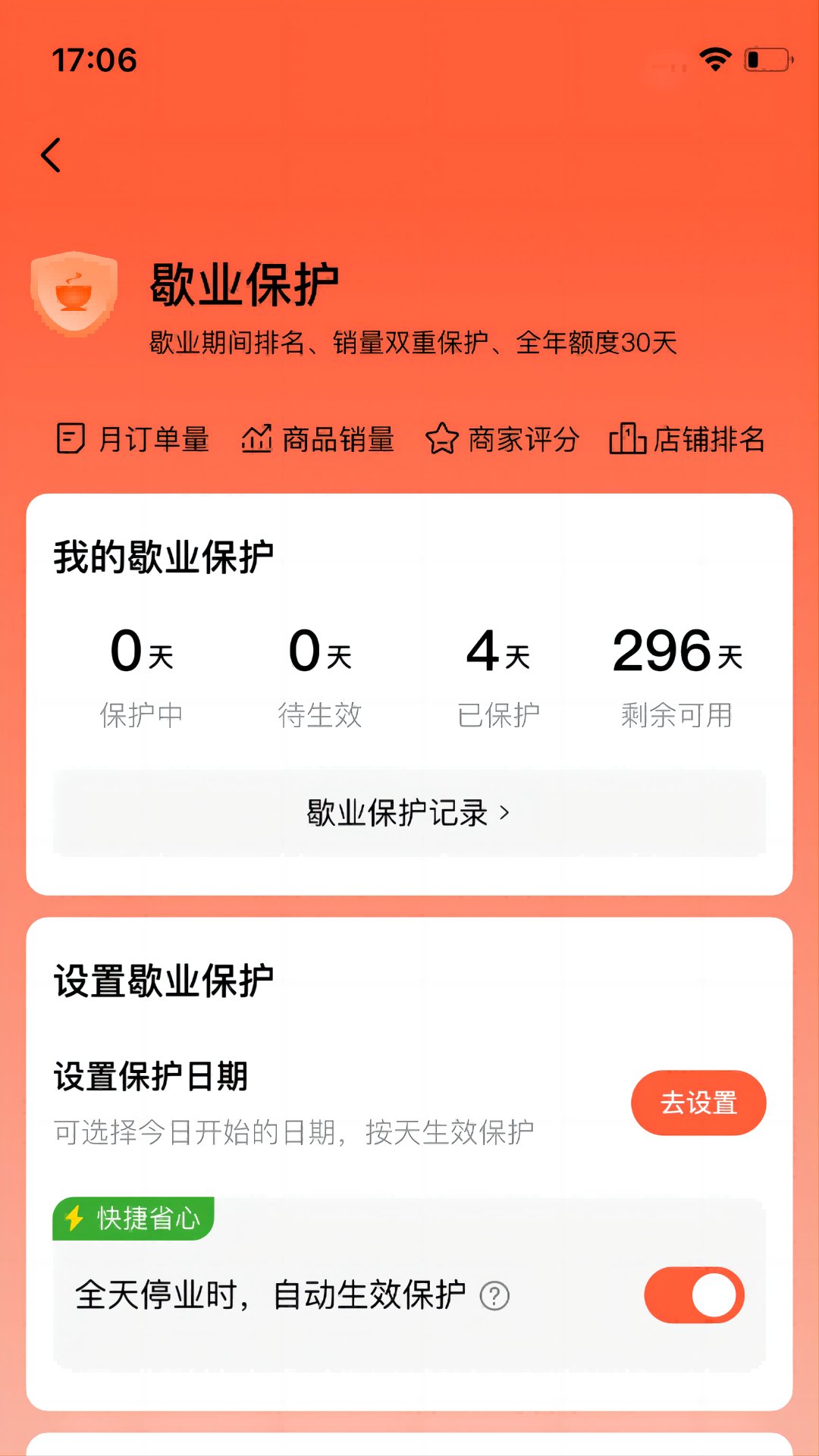Click the back arrow at top left
The height and width of the screenshot is (1456, 819).
tap(50, 155)
